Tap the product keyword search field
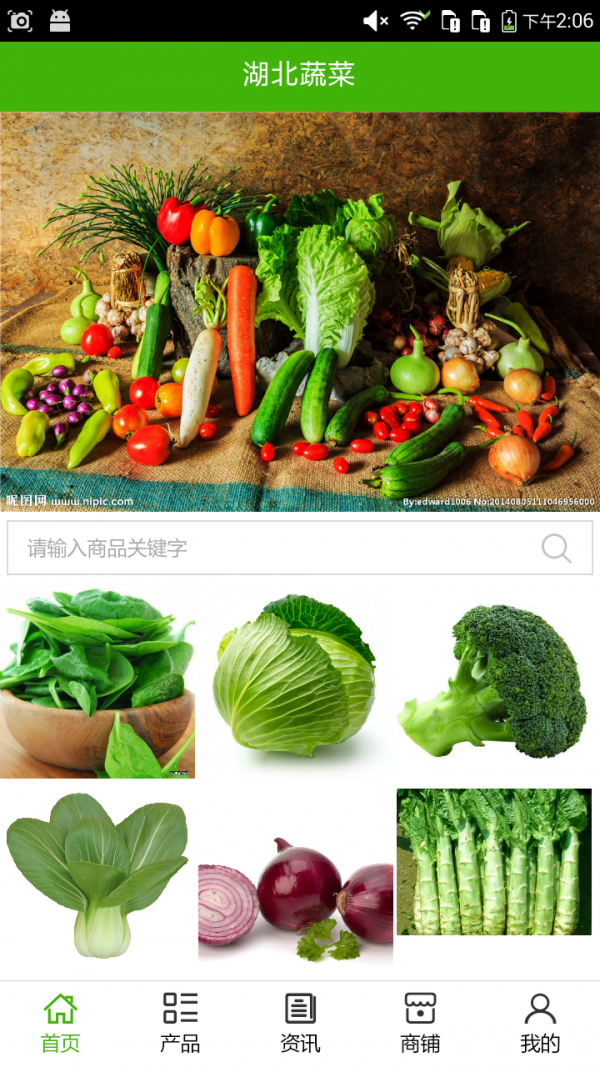Screen dimensions: 600x1067 [270, 548]
